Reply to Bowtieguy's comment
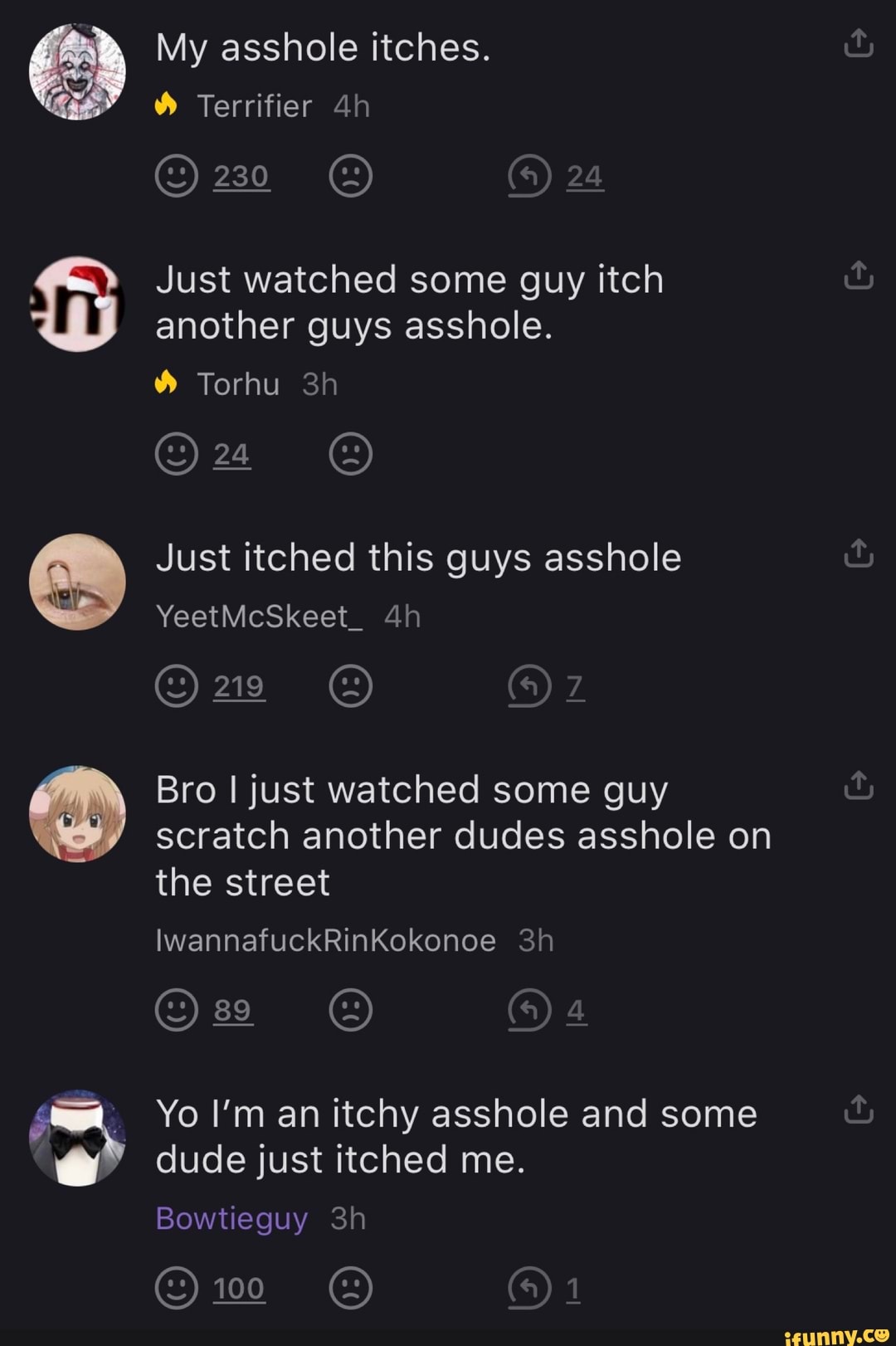This screenshot has height=1346, width=896. click(x=530, y=1288)
